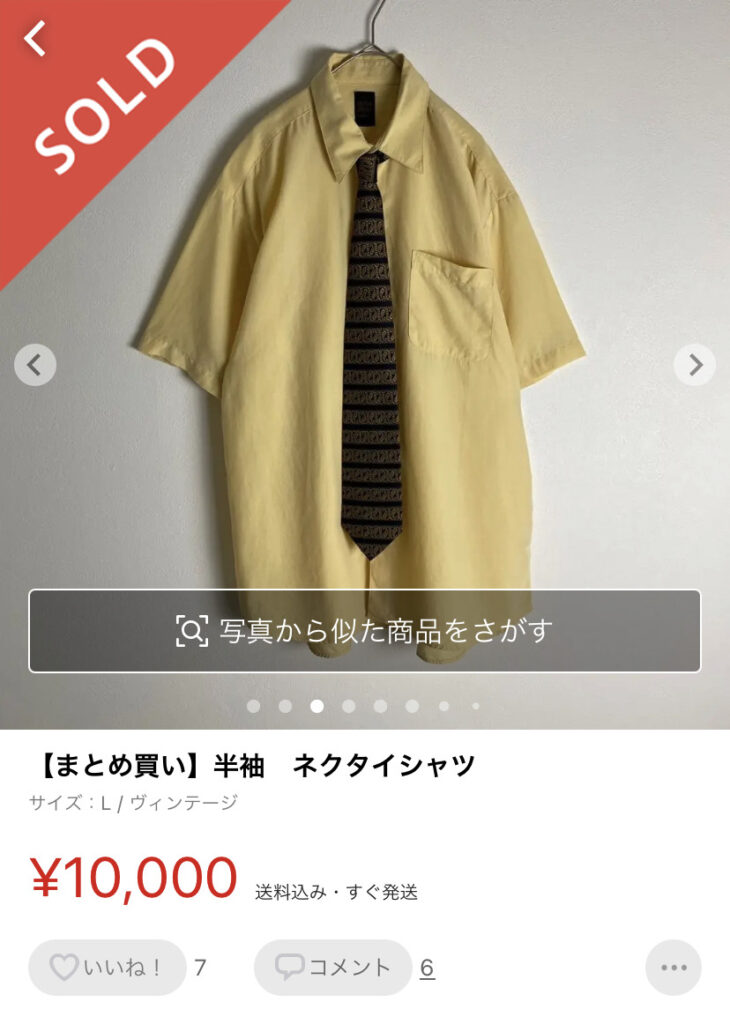
Task: Show the next product photo
Action: (694, 365)
